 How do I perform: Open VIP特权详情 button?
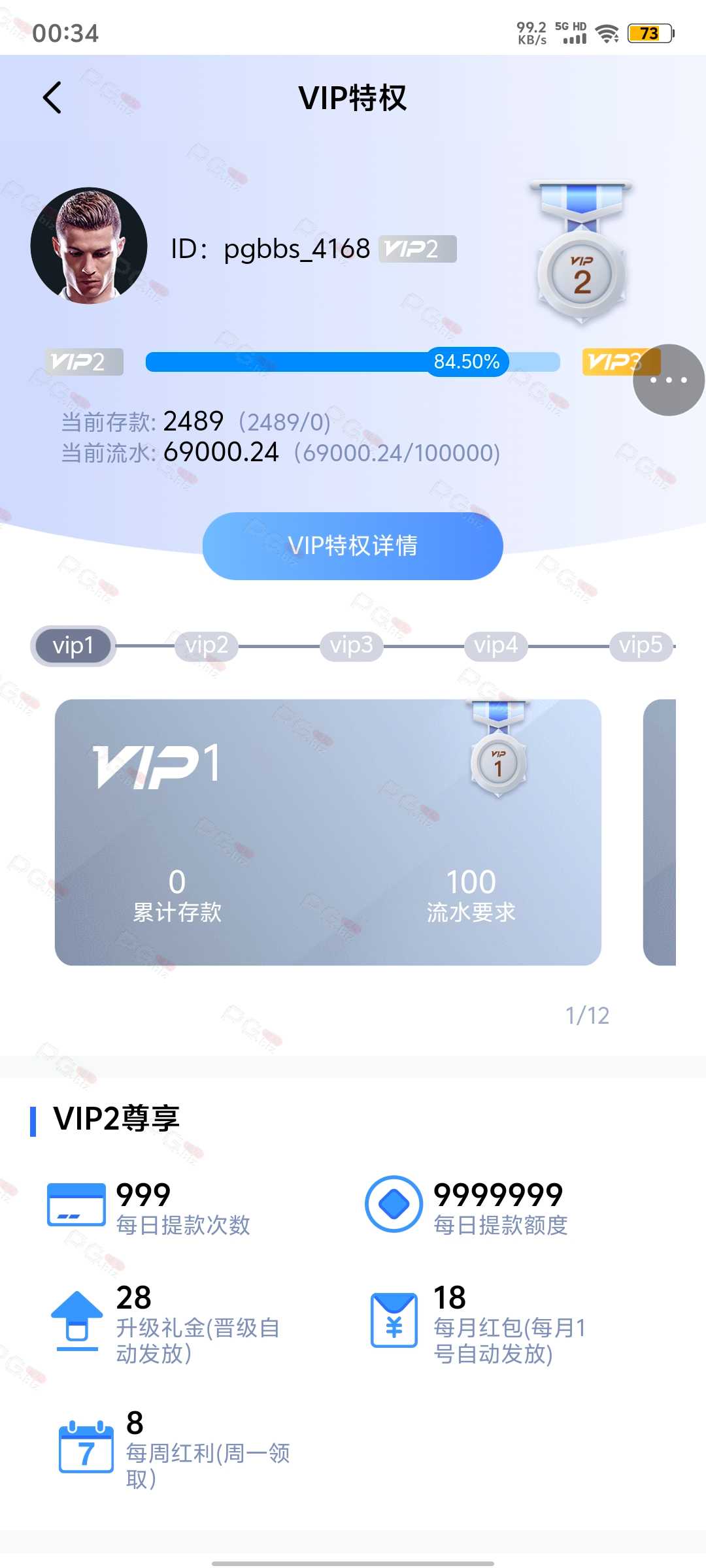(353, 546)
